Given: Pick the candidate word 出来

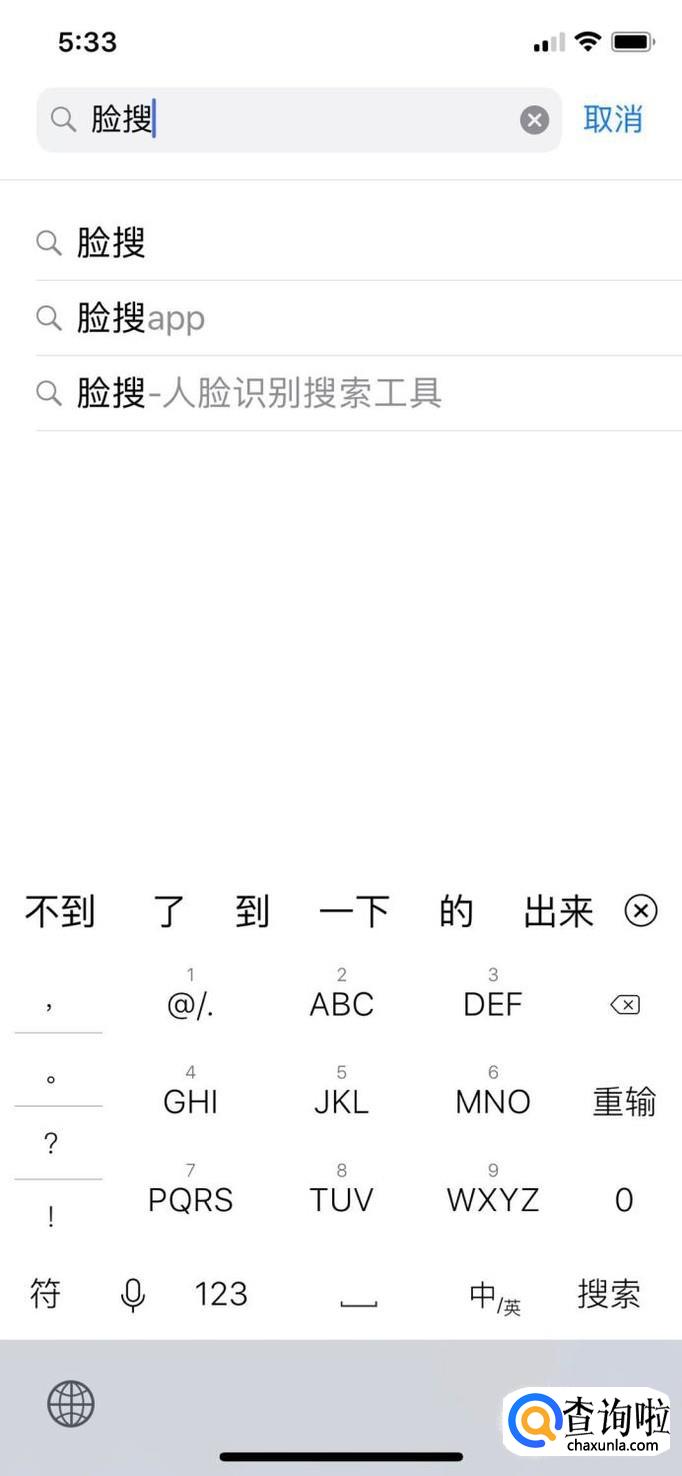Looking at the screenshot, I should pyautogui.click(x=558, y=912).
